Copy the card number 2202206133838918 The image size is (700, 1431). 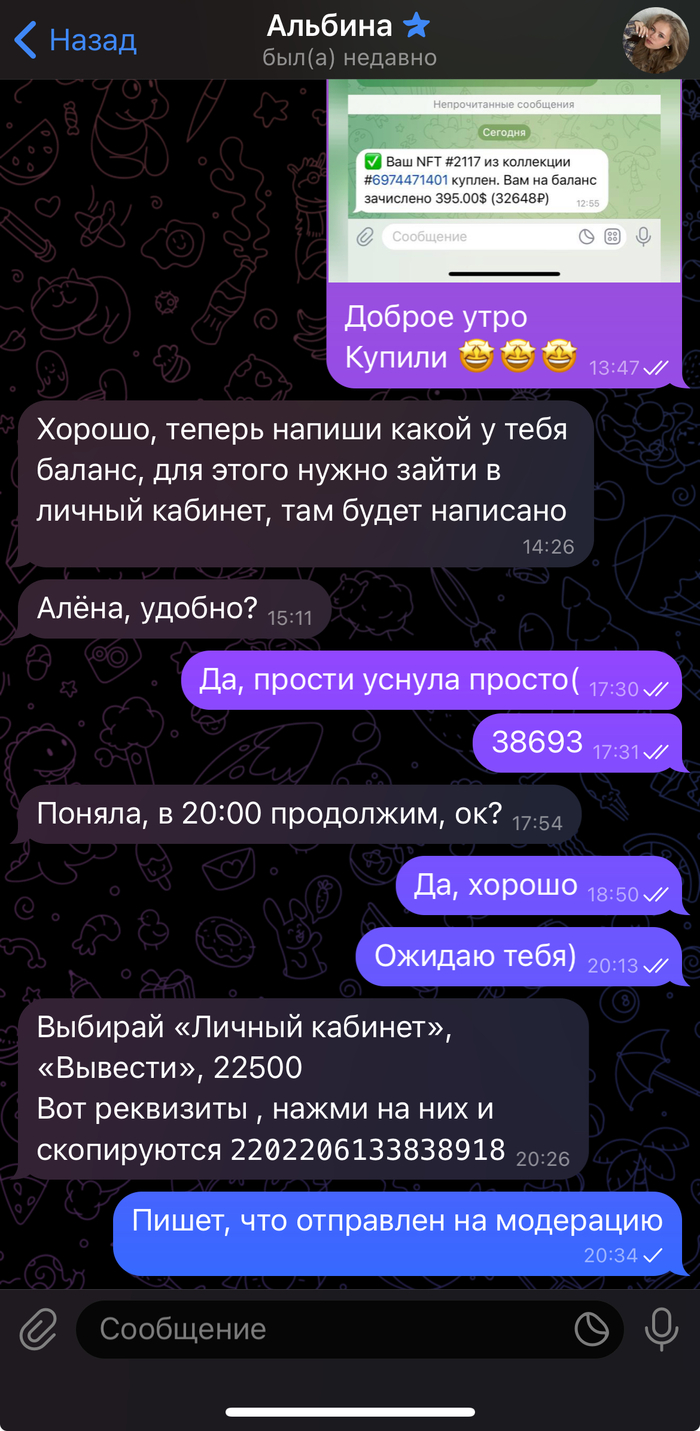point(367,1150)
